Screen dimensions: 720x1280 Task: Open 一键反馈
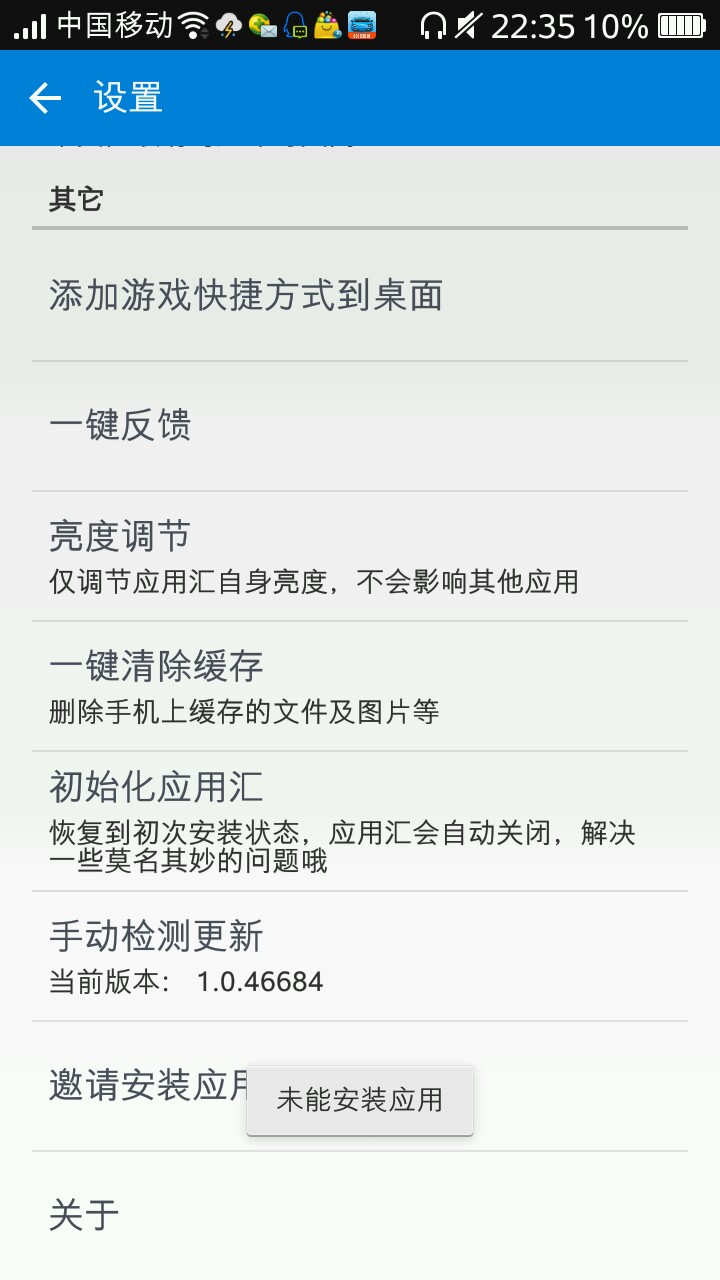pyautogui.click(x=360, y=426)
